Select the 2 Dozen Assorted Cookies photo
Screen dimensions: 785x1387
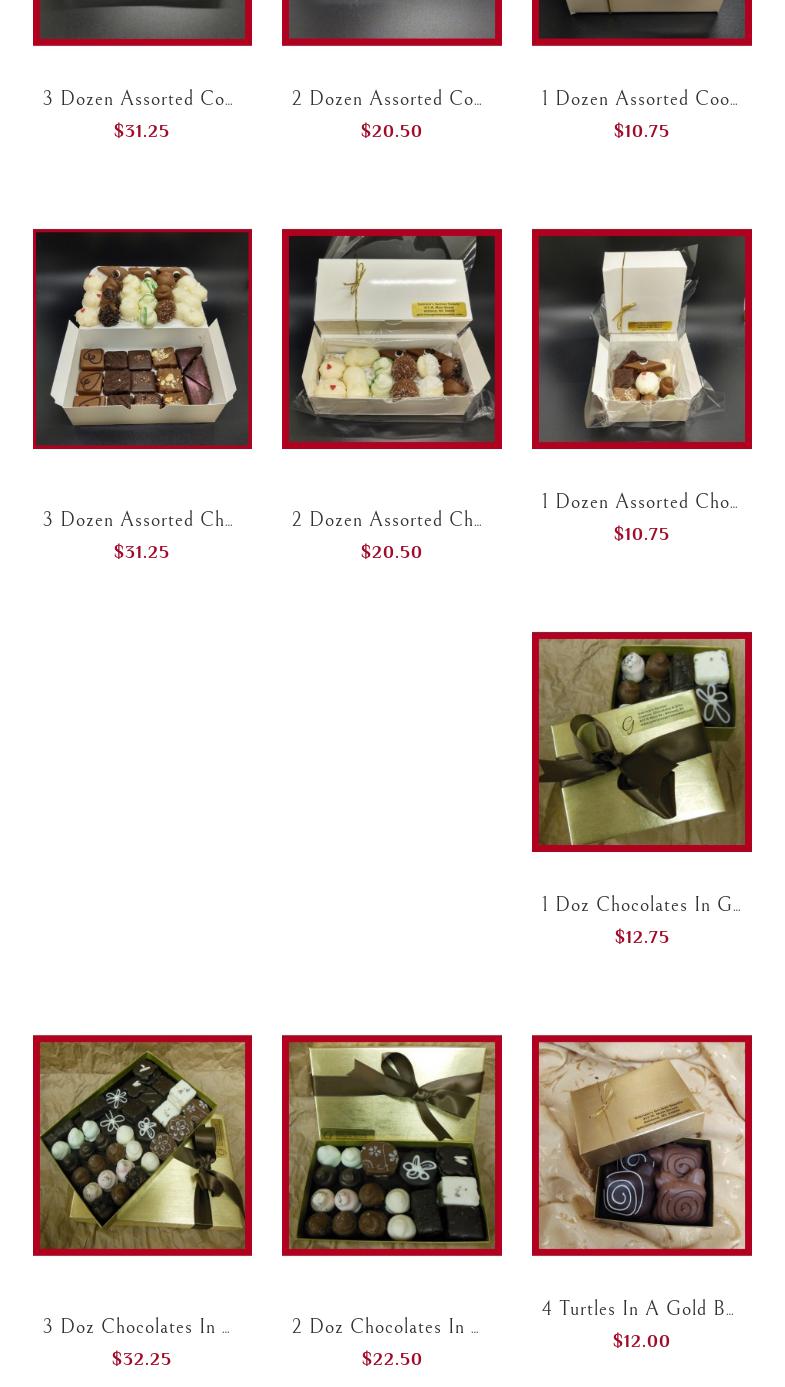pos(391,20)
